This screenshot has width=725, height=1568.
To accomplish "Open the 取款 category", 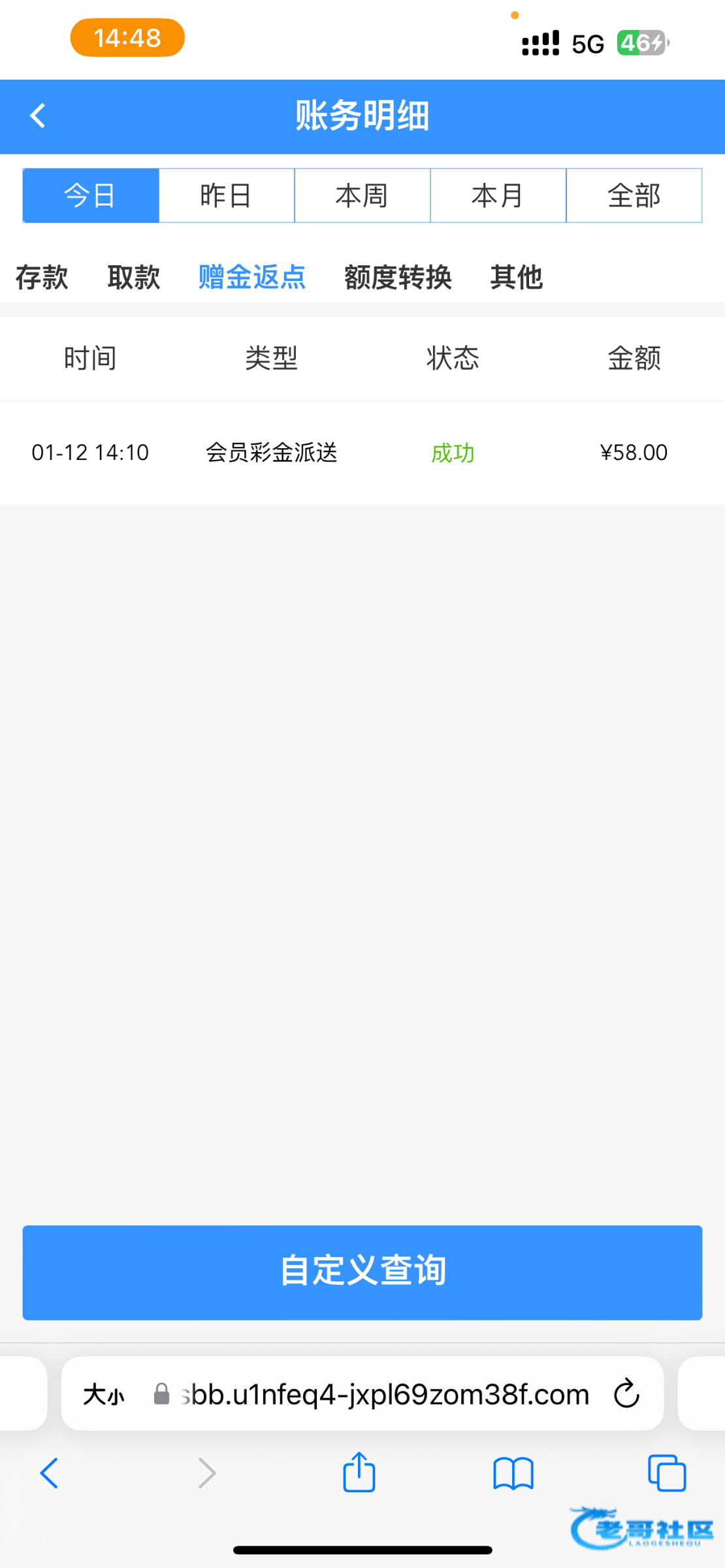I will 134,277.
